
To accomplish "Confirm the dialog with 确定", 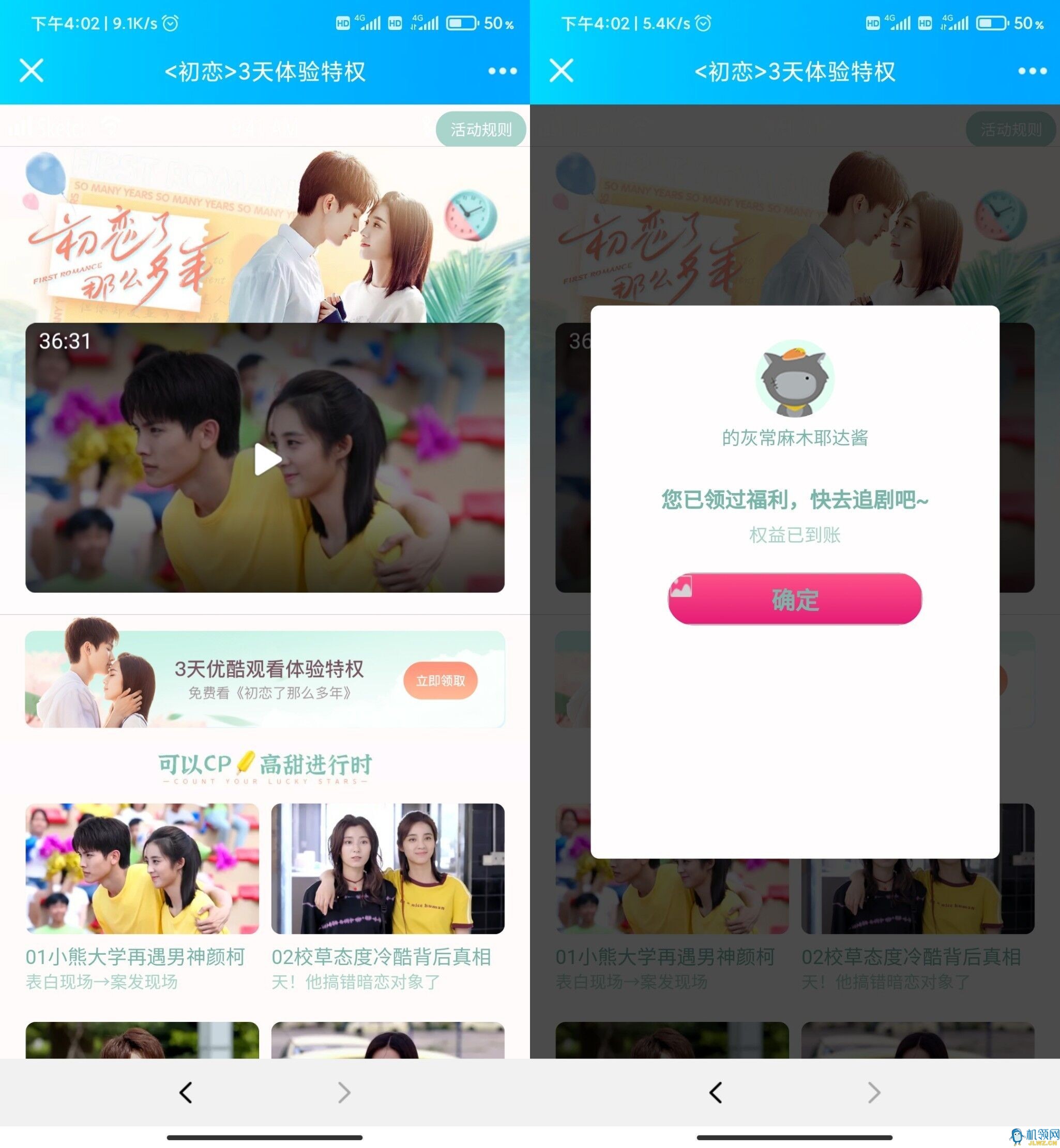I will (794, 599).
